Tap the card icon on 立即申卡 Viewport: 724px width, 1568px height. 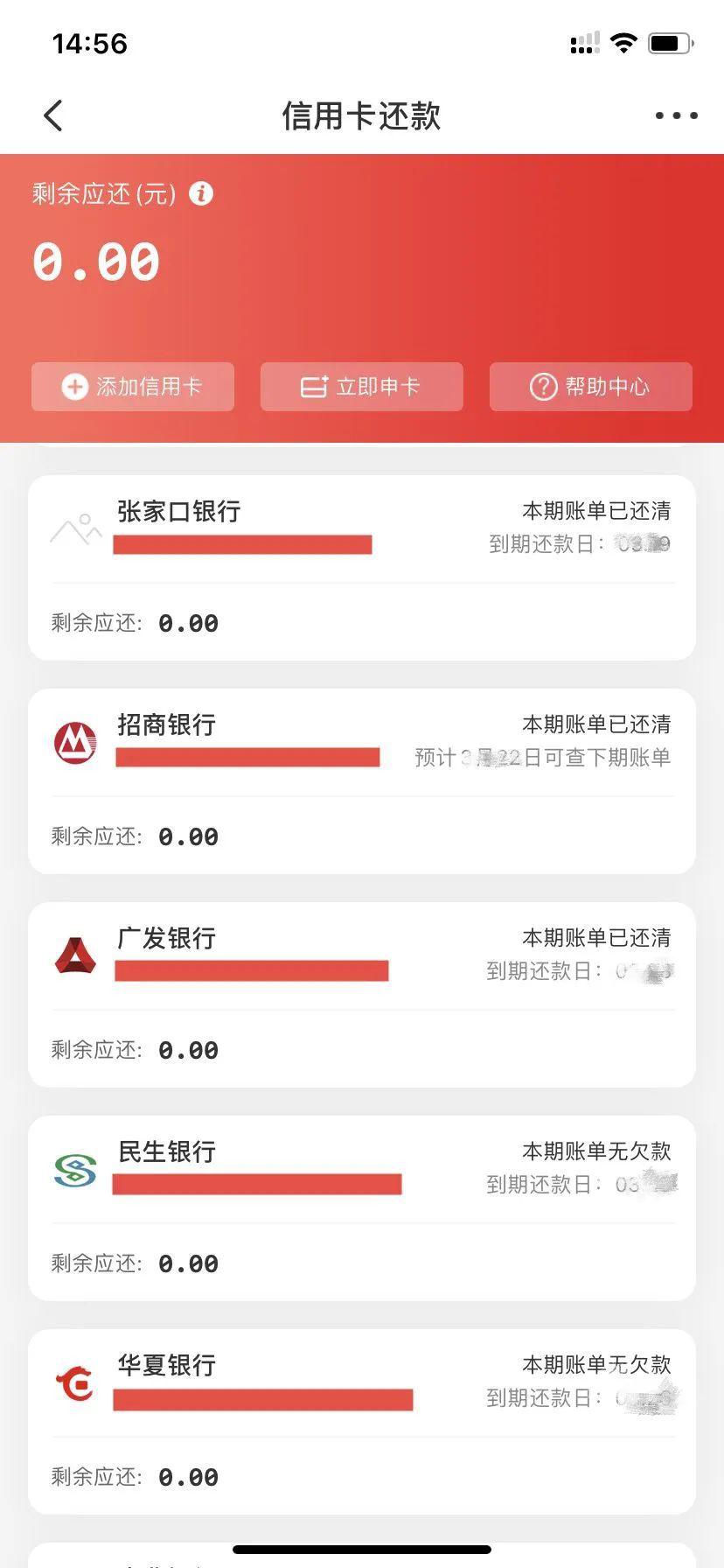pos(314,386)
